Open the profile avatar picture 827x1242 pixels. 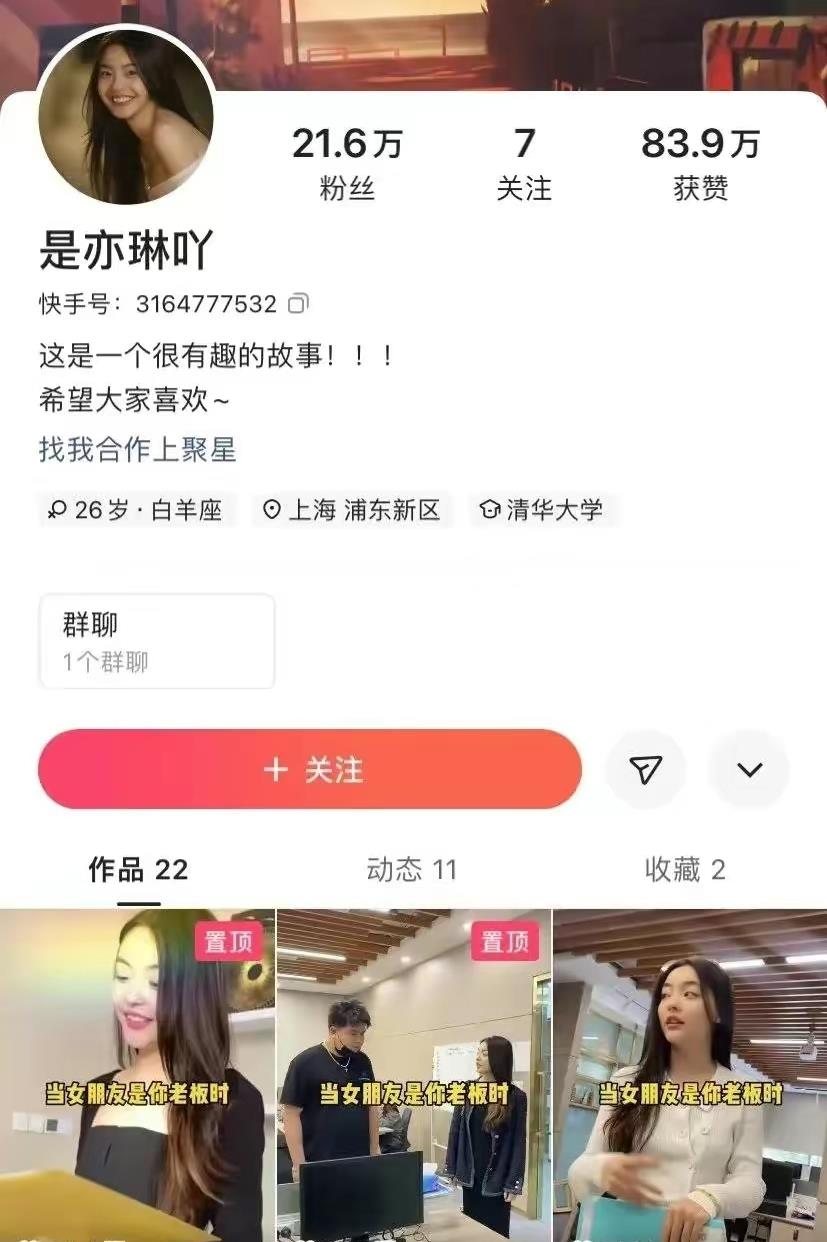(126, 116)
